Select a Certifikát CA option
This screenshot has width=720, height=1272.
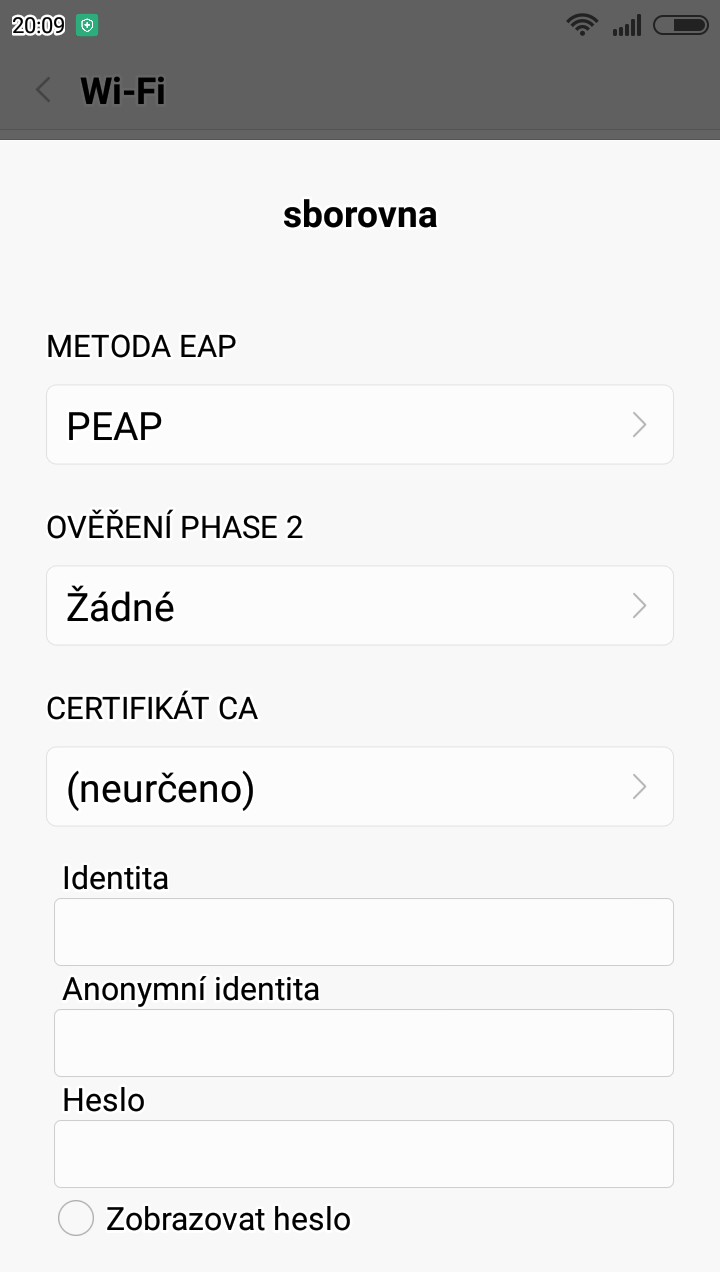point(360,787)
